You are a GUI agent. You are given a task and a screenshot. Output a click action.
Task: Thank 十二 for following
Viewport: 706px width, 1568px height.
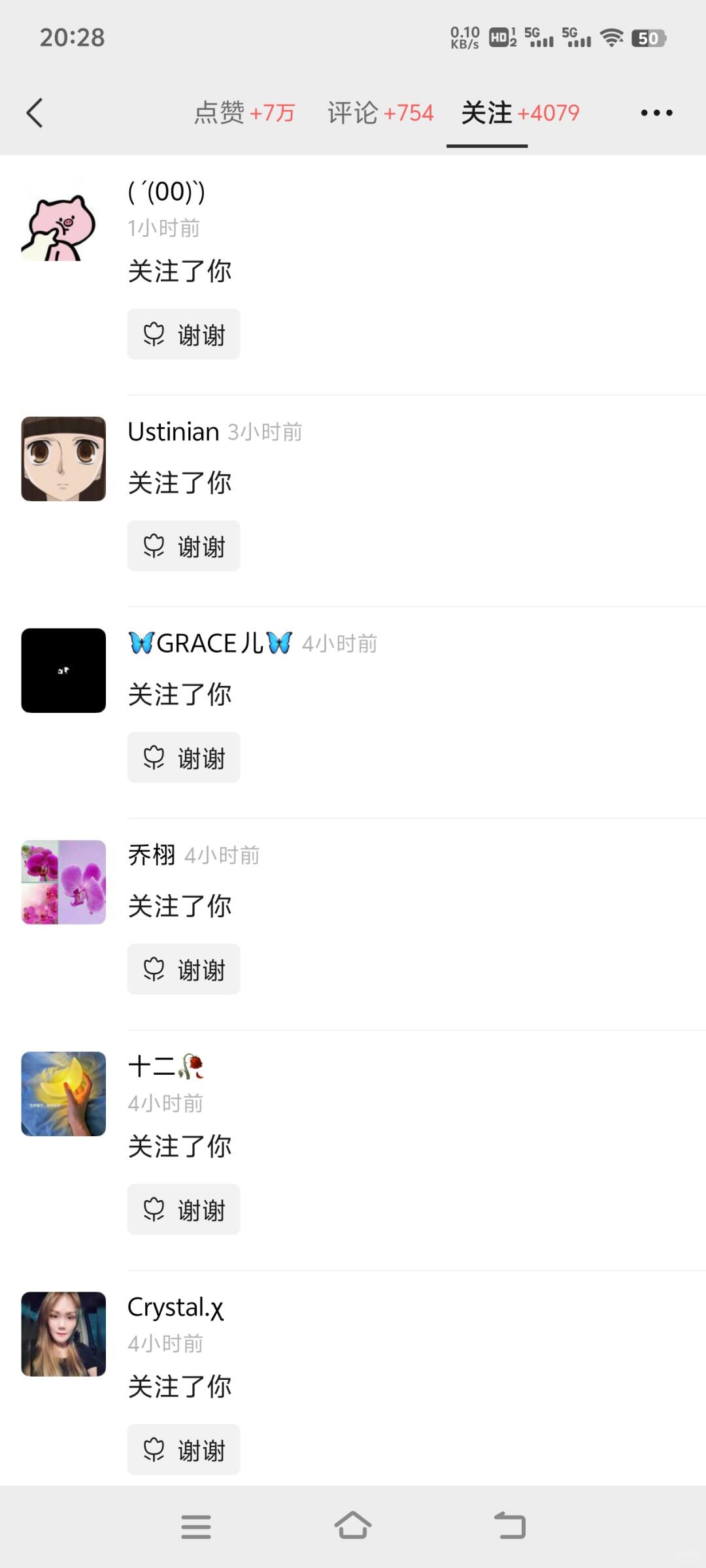click(184, 1210)
